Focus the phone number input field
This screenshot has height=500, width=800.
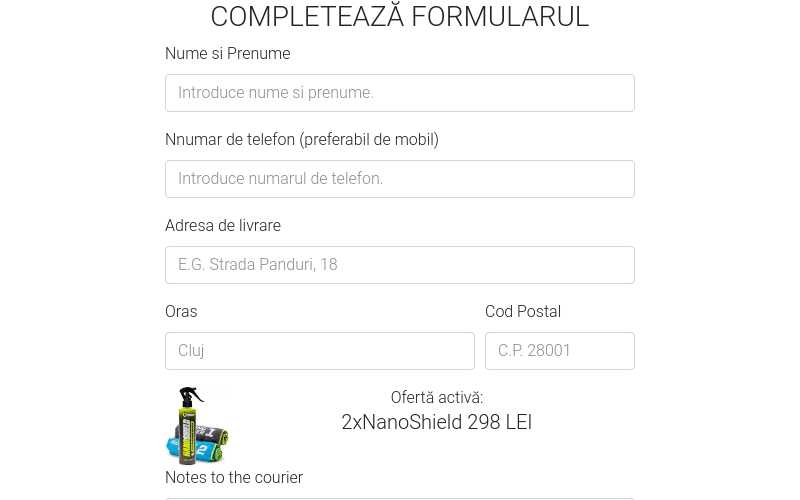[399, 179]
